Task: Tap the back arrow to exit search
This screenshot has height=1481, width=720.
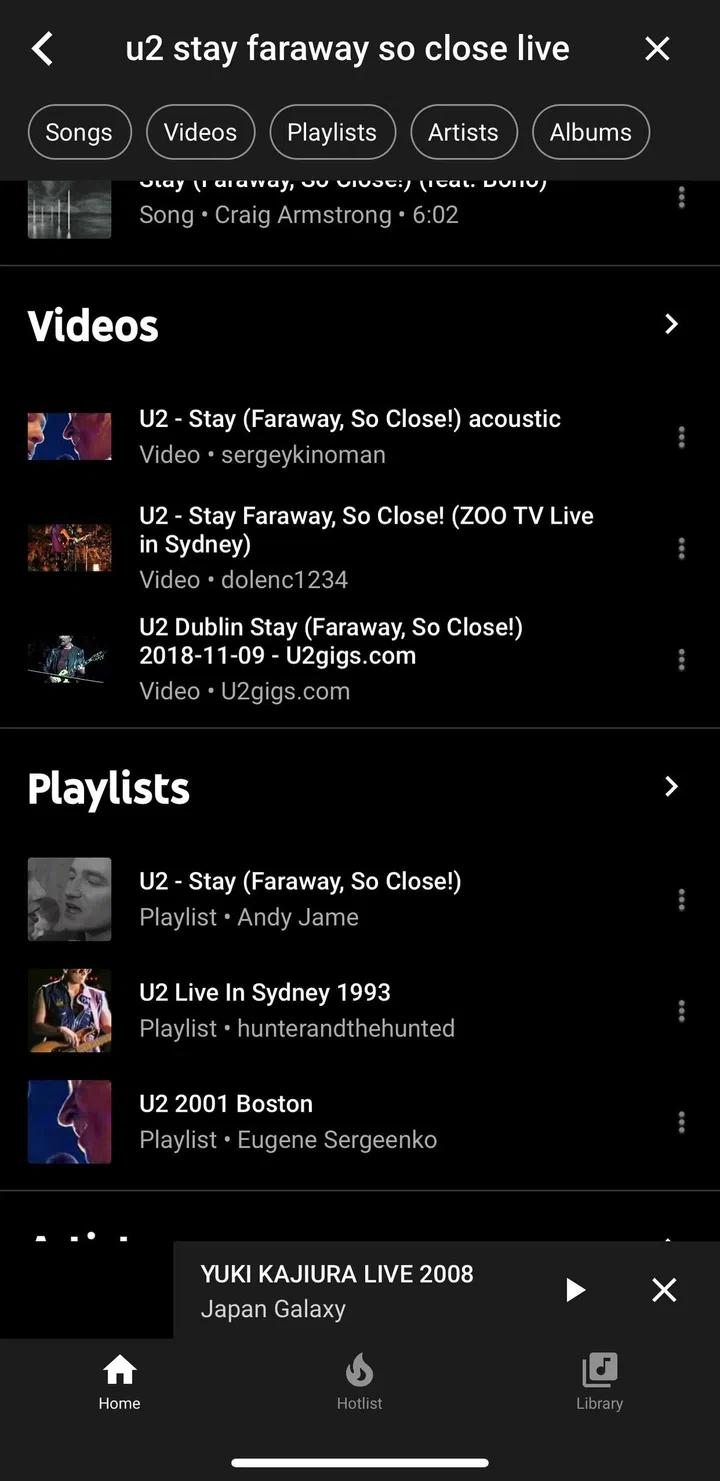Action: coord(42,48)
